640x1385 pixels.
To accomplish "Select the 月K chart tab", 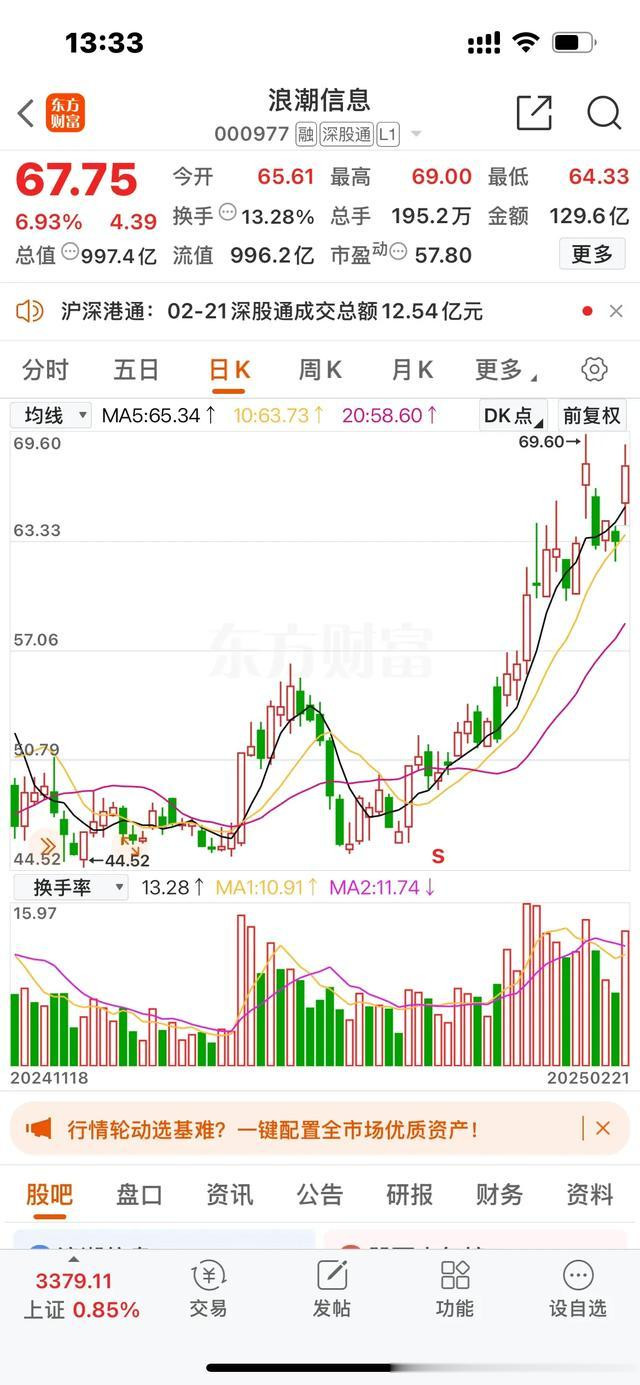I will (x=411, y=370).
